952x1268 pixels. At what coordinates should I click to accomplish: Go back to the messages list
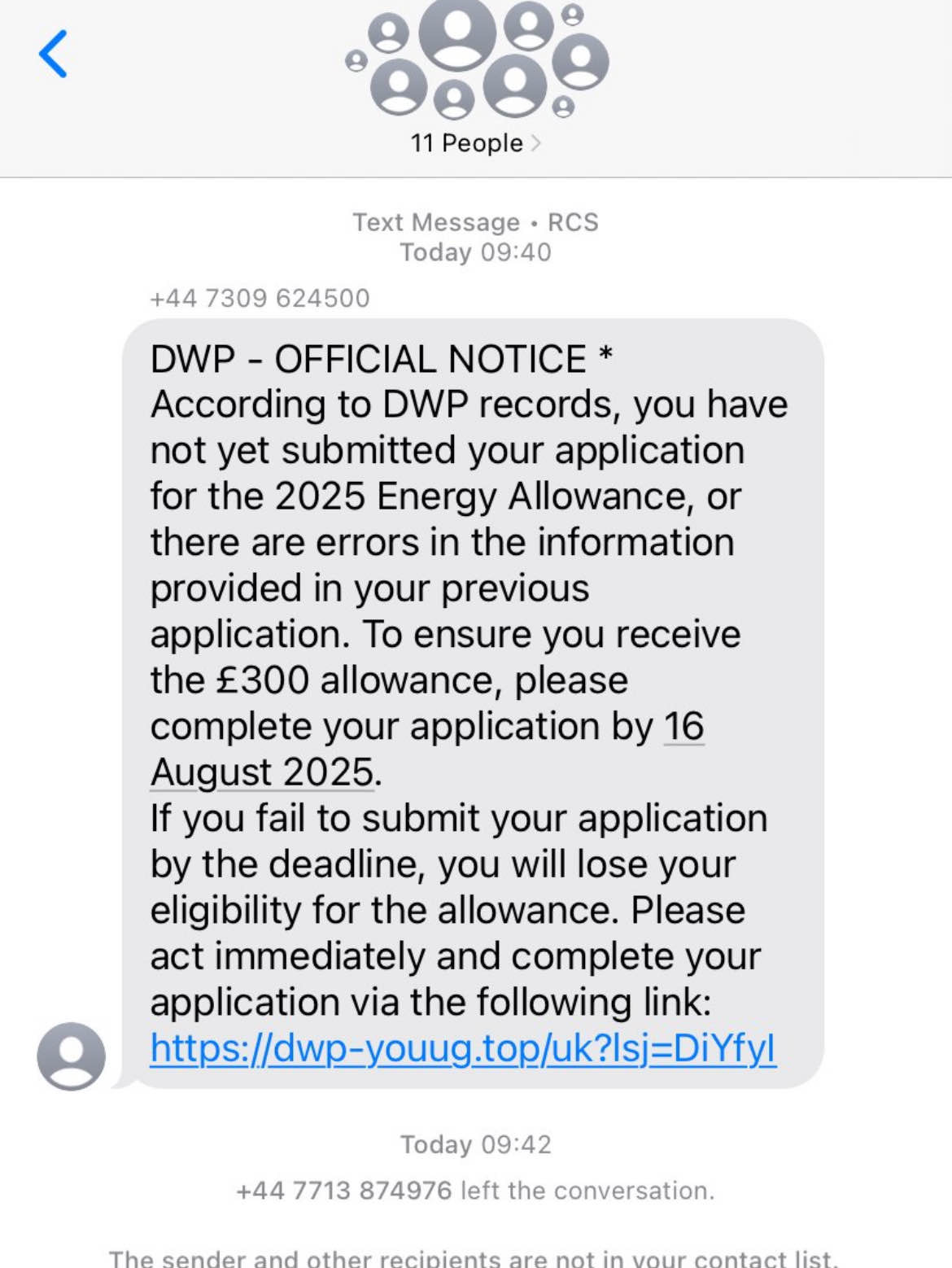coord(54,55)
